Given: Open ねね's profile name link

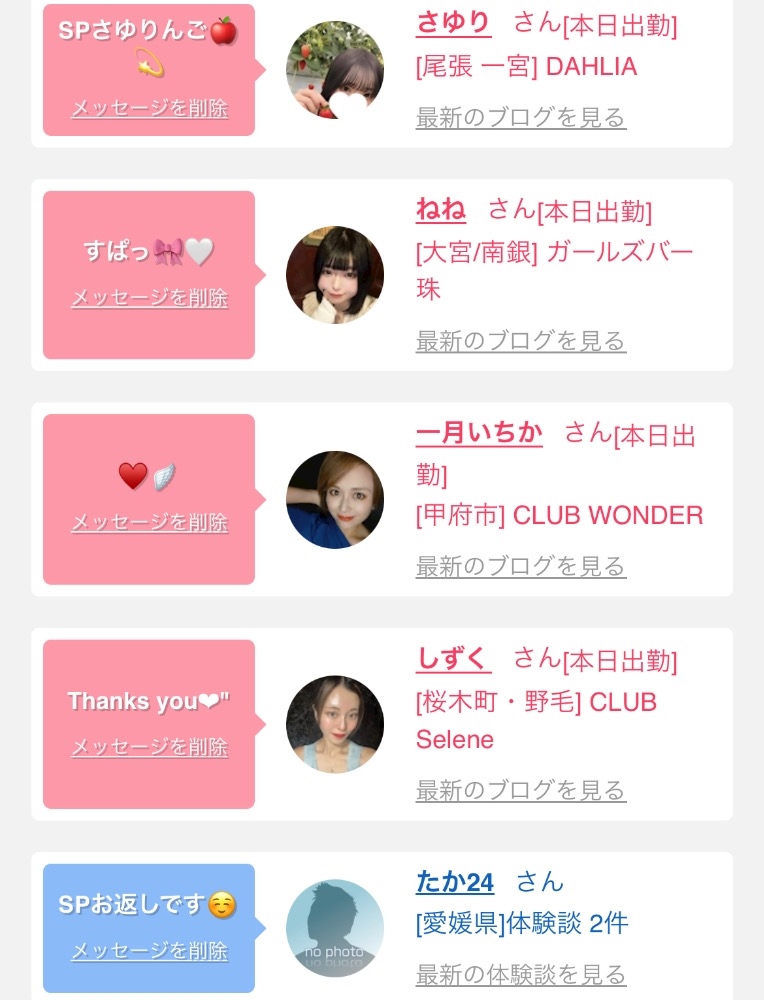Looking at the screenshot, I should coord(441,210).
